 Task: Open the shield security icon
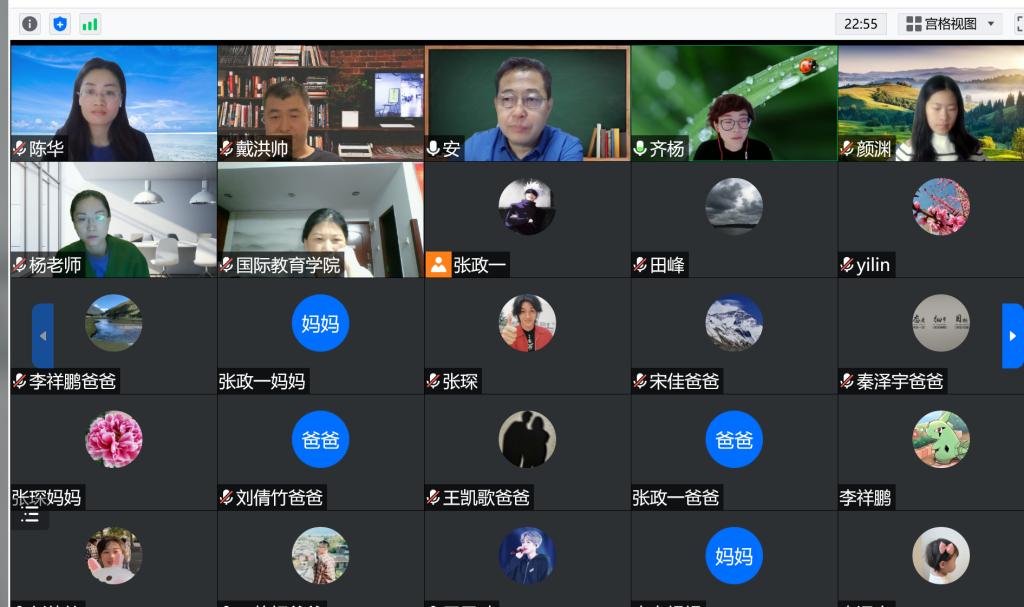(60, 24)
